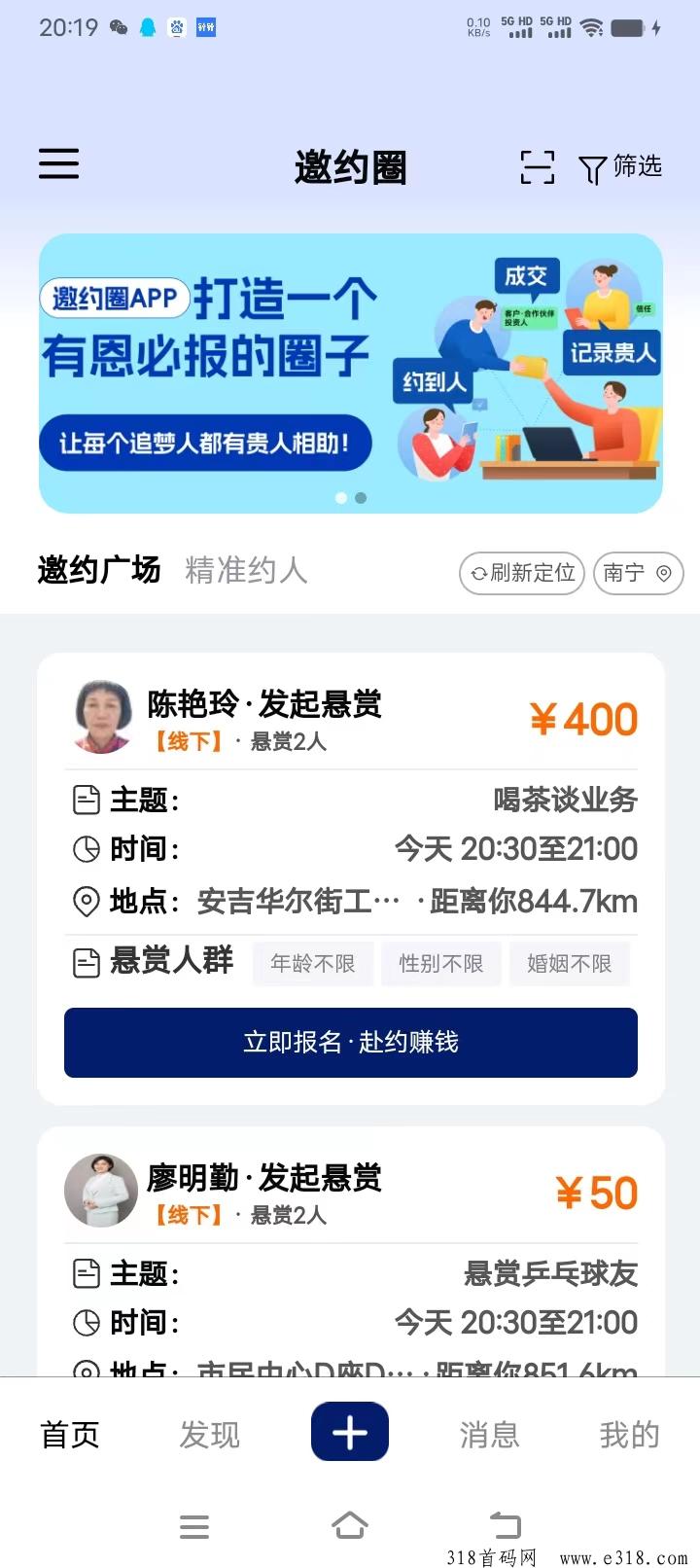Switch to the 发现 tab

[209, 1435]
